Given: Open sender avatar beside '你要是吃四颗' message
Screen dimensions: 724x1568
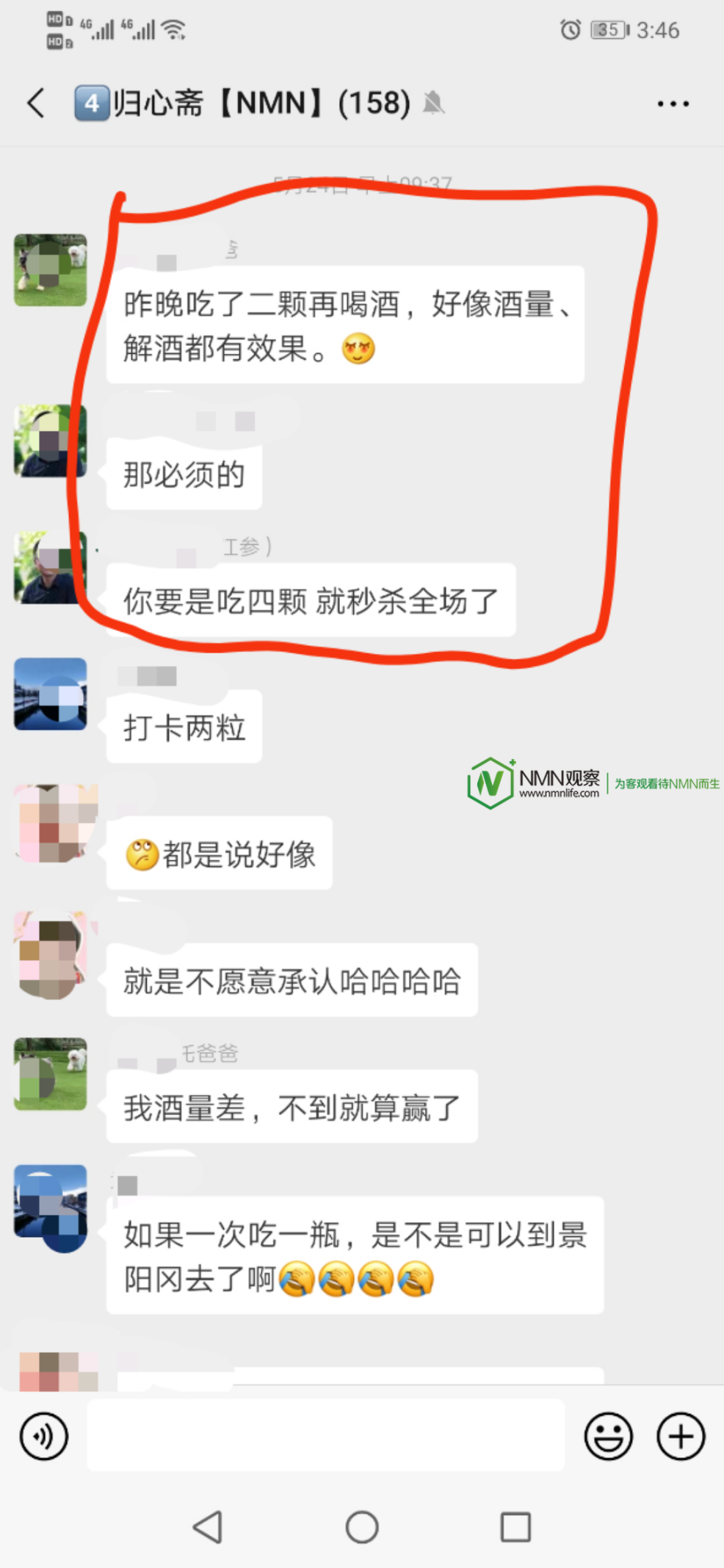Looking at the screenshot, I should coord(48,568).
